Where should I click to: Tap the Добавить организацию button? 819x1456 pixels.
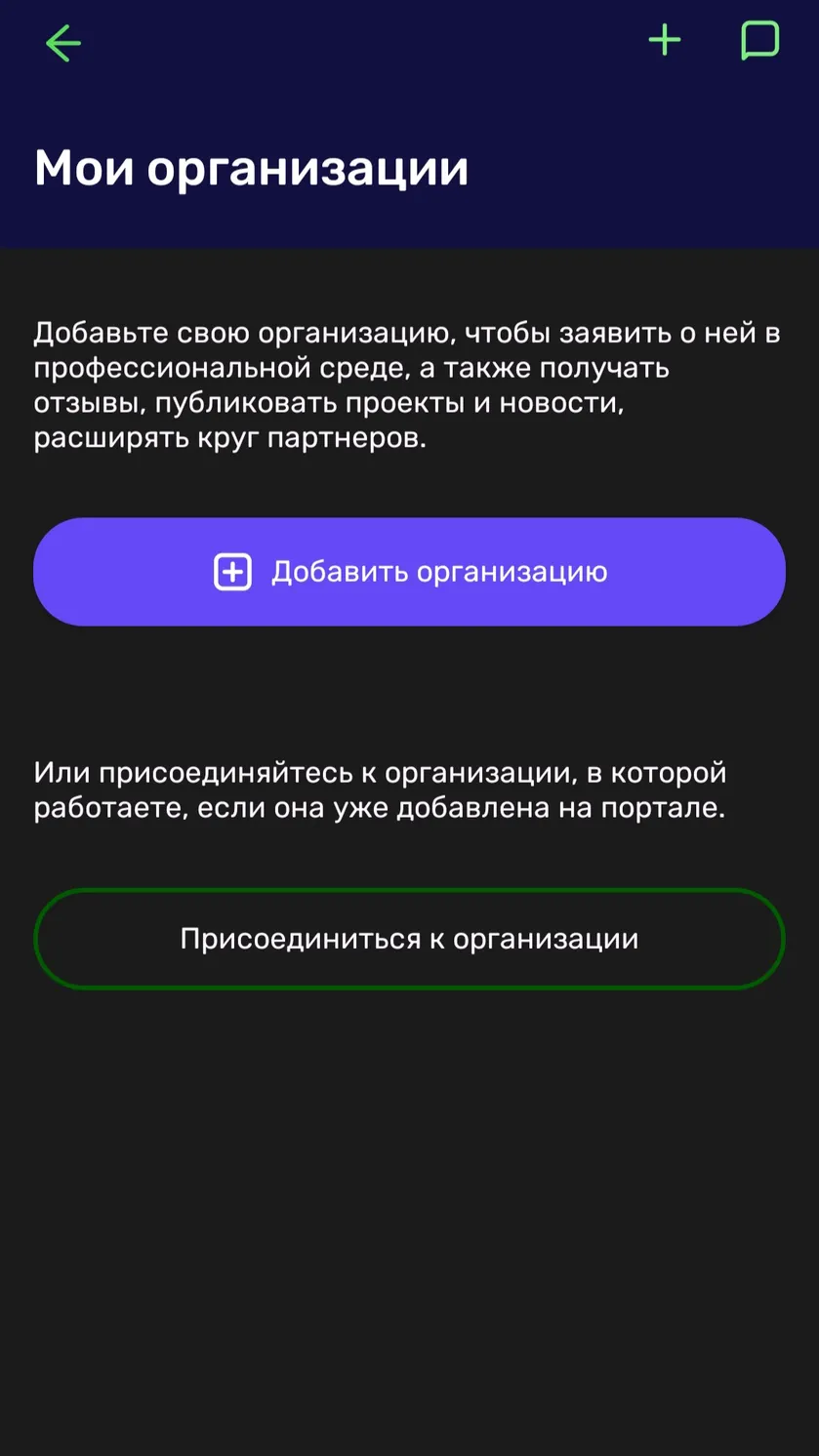click(x=409, y=572)
